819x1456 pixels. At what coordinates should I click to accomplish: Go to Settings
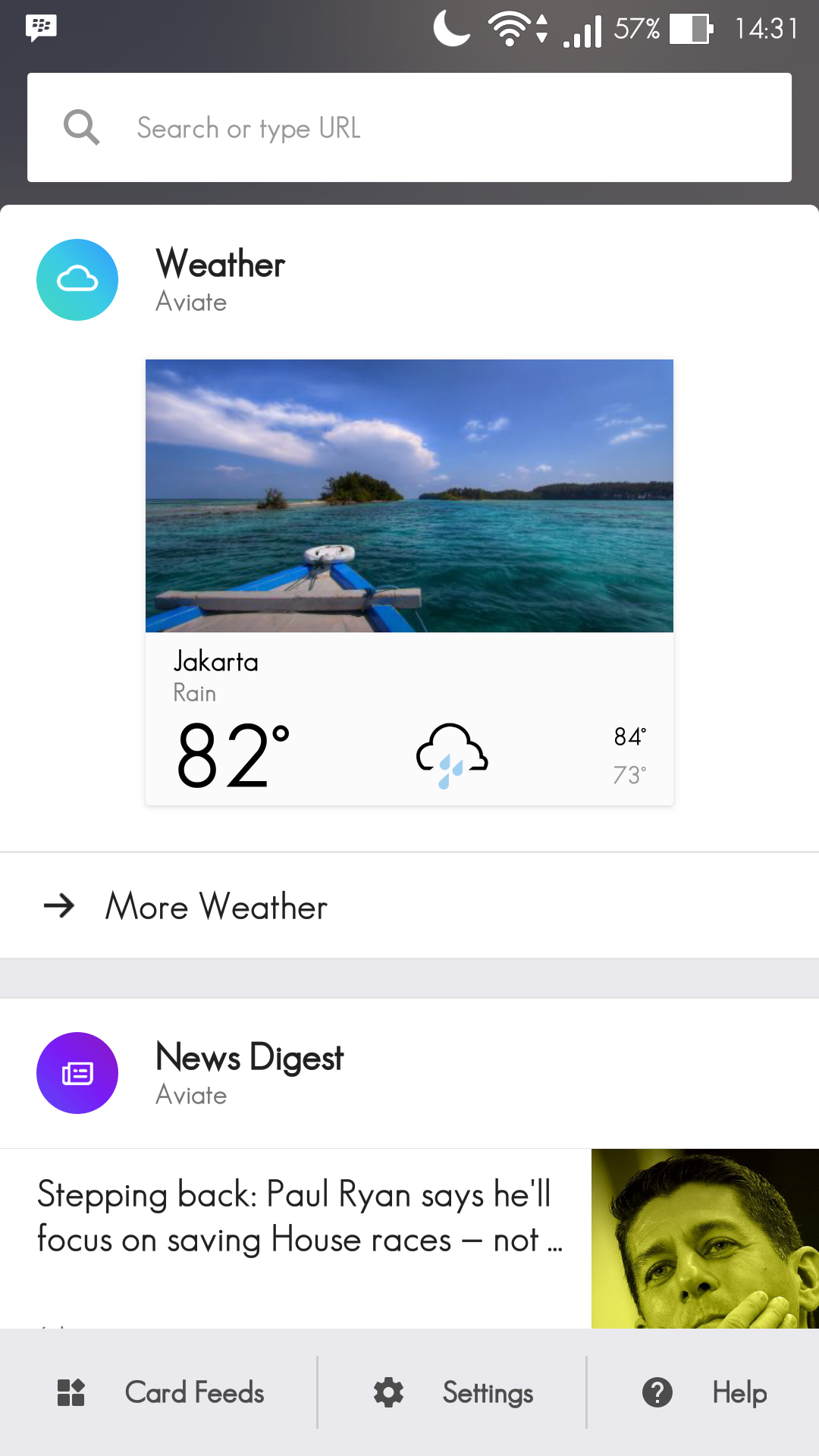453,1392
